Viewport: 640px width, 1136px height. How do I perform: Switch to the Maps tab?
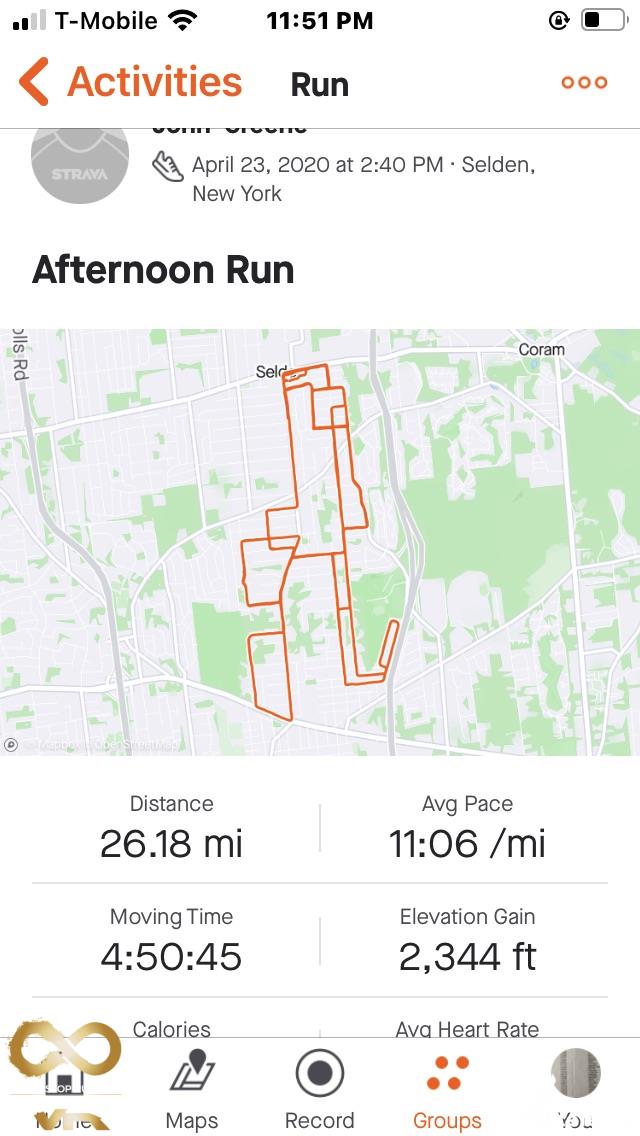(192, 1090)
